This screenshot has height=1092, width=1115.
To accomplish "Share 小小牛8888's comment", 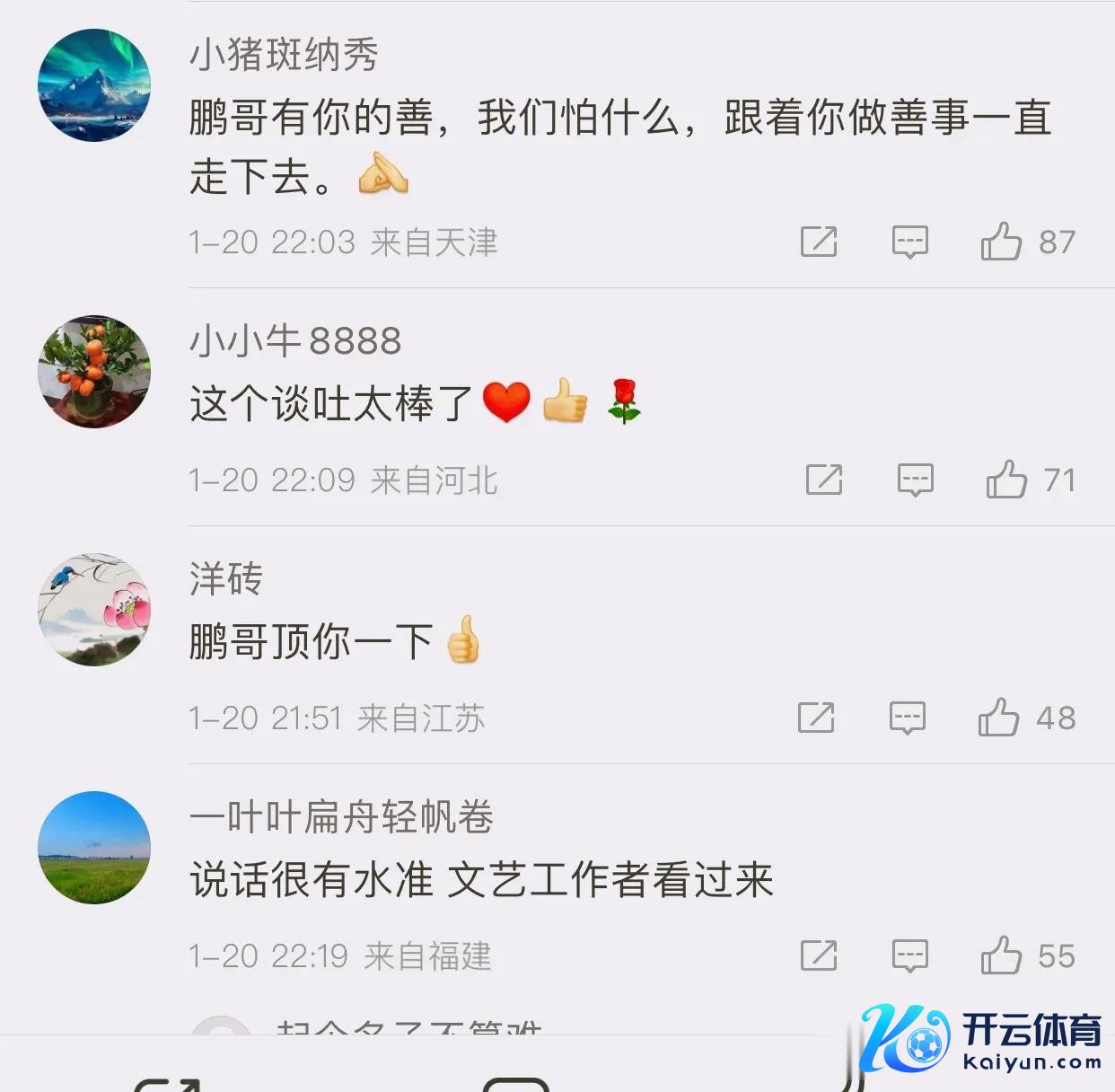I will pyautogui.click(x=823, y=480).
